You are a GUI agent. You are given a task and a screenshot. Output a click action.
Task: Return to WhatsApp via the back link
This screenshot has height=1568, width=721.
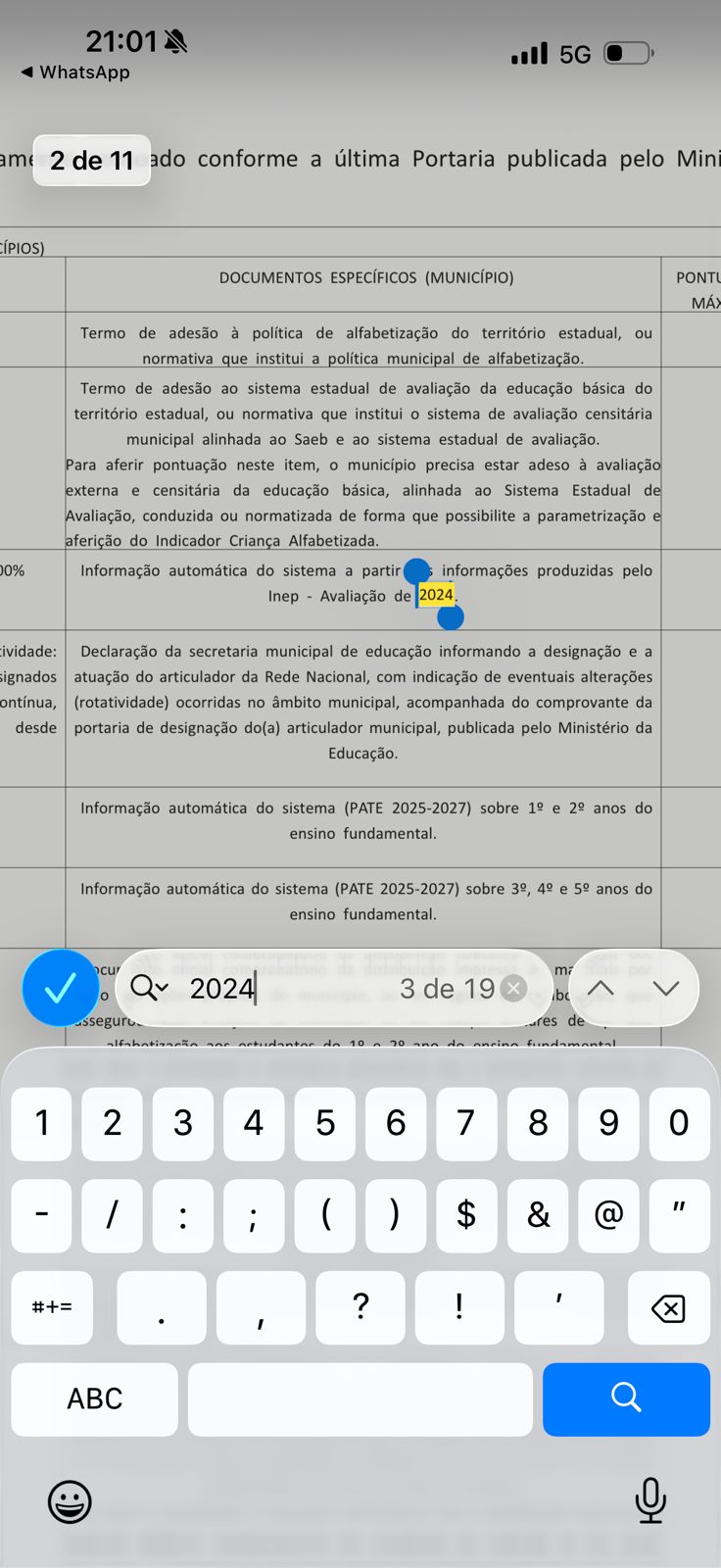[75, 73]
